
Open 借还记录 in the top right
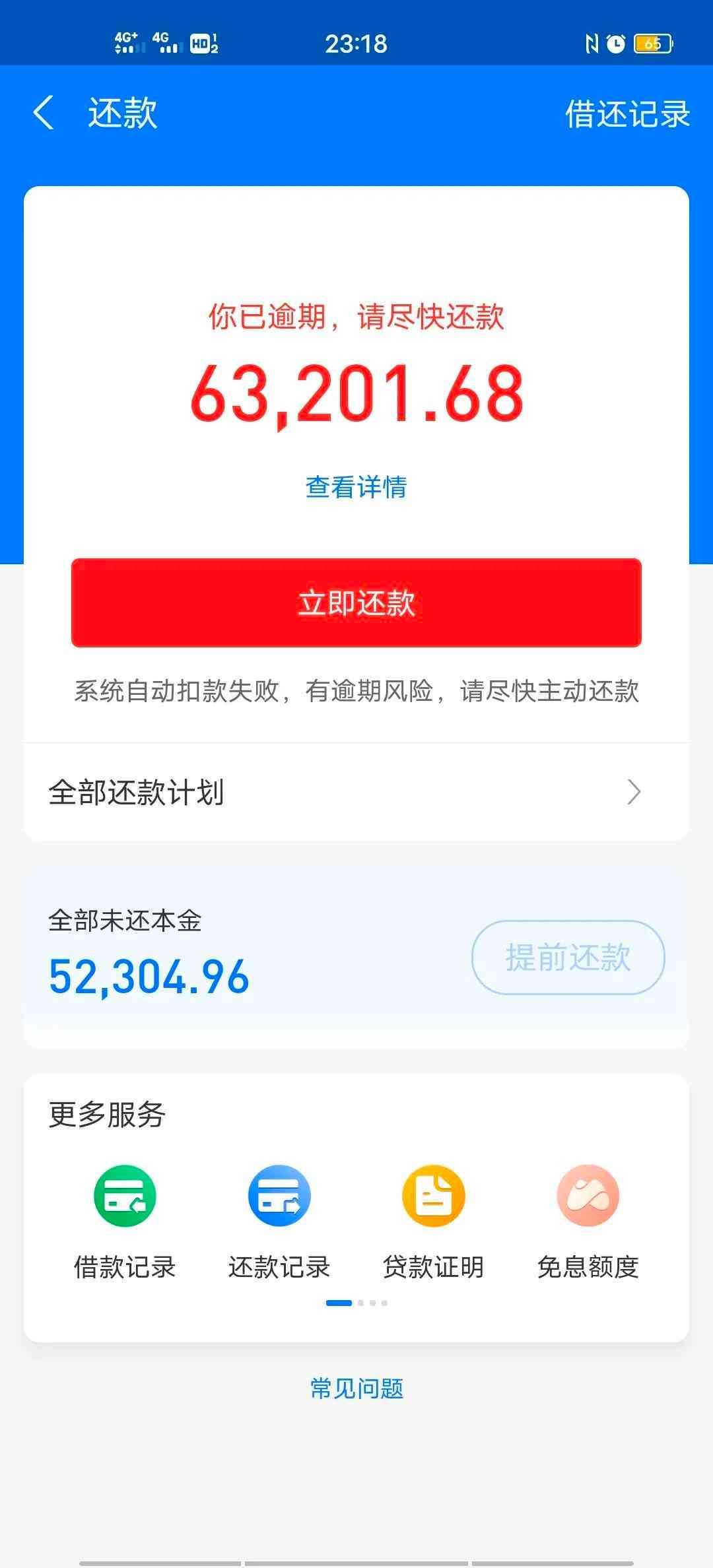coord(627,112)
